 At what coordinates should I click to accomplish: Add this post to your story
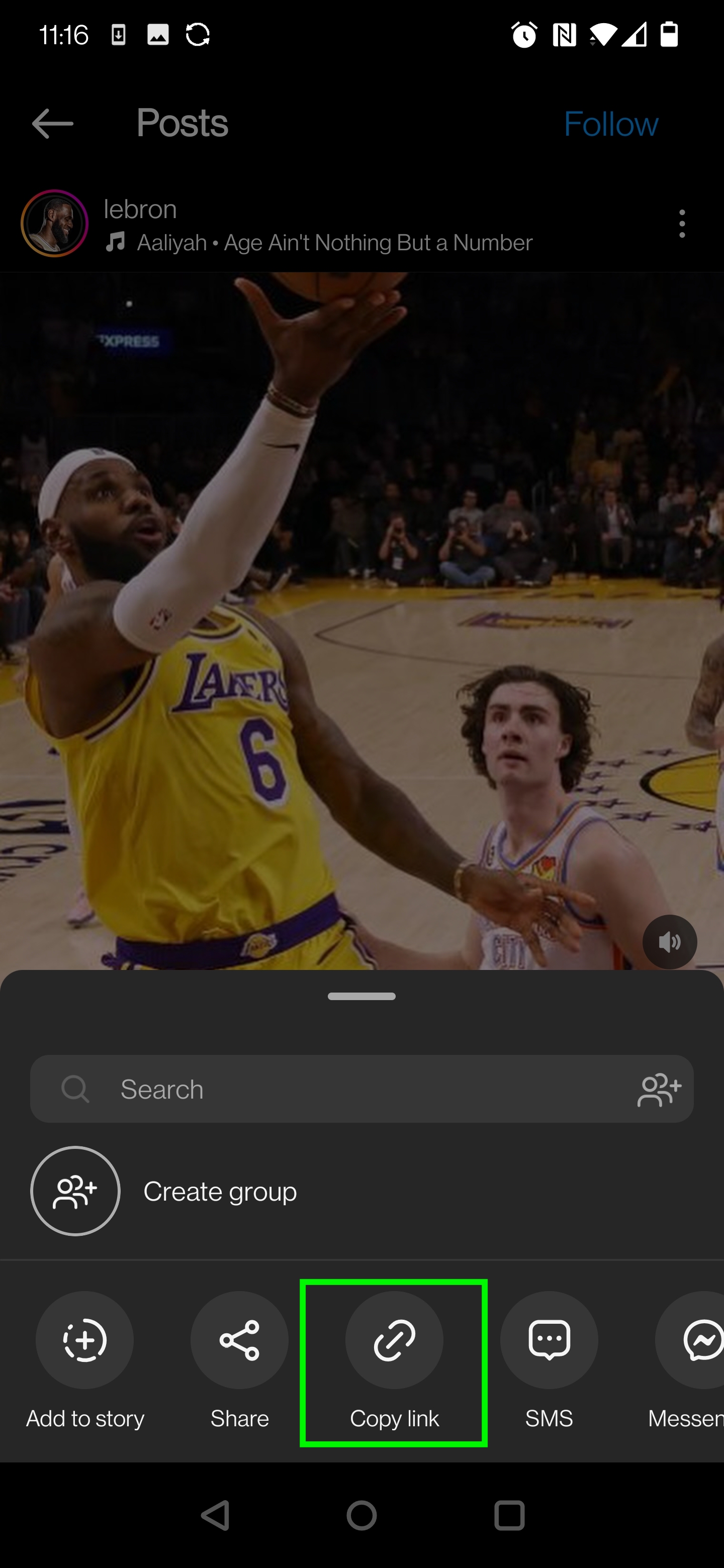[x=84, y=1340]
